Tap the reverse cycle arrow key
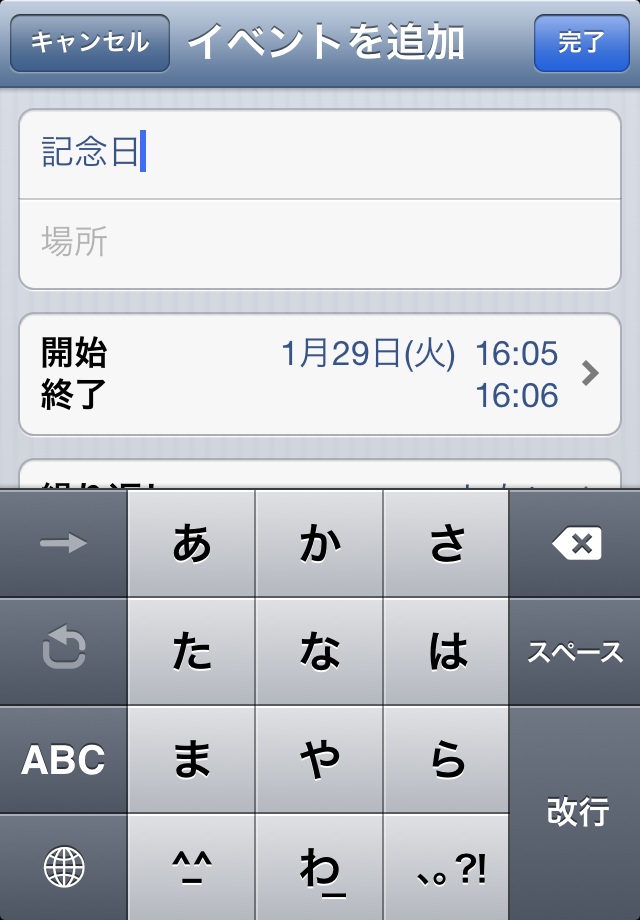Viewport: 640px width, 920px height. pyautogui.click(x=63, y=652)
